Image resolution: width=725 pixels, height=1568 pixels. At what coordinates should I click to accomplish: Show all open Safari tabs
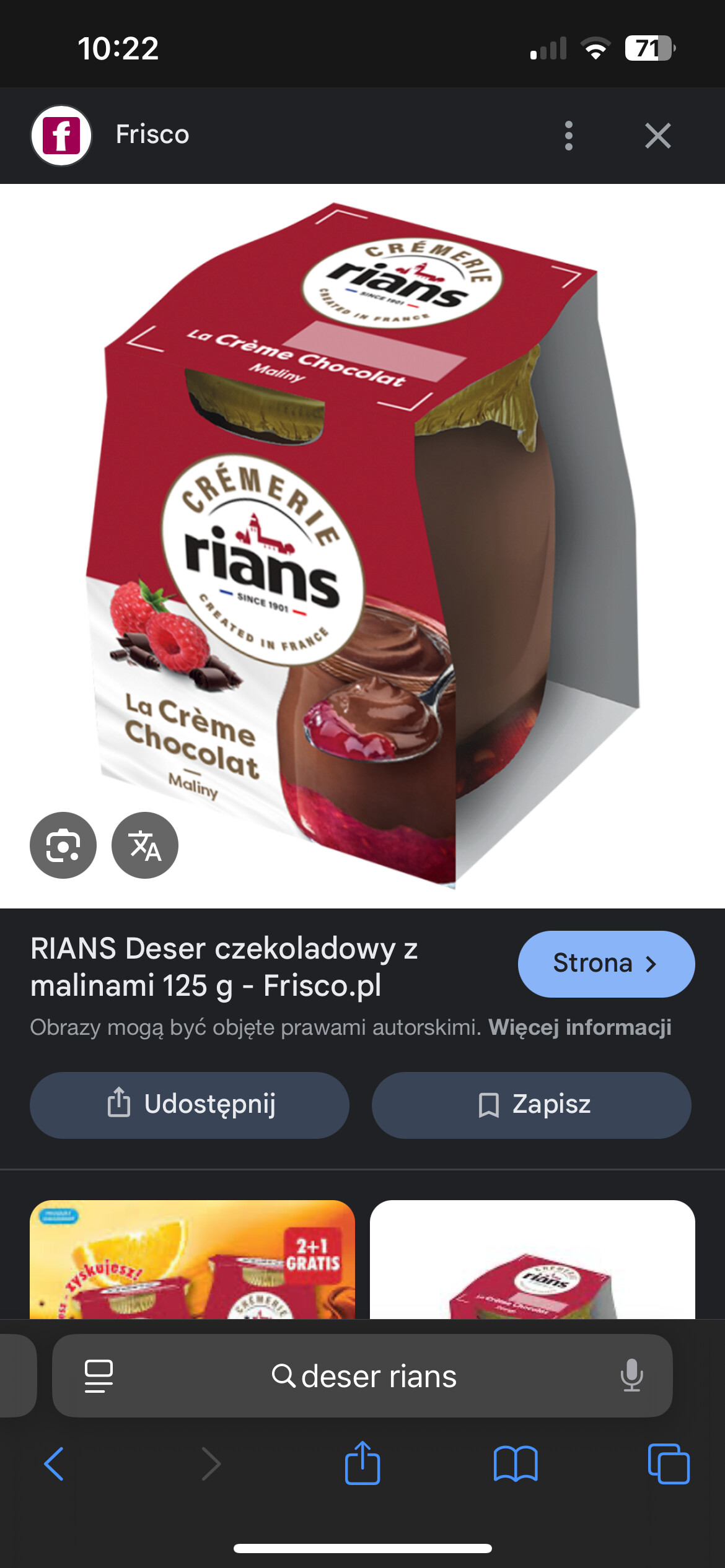pos(668,1464)
